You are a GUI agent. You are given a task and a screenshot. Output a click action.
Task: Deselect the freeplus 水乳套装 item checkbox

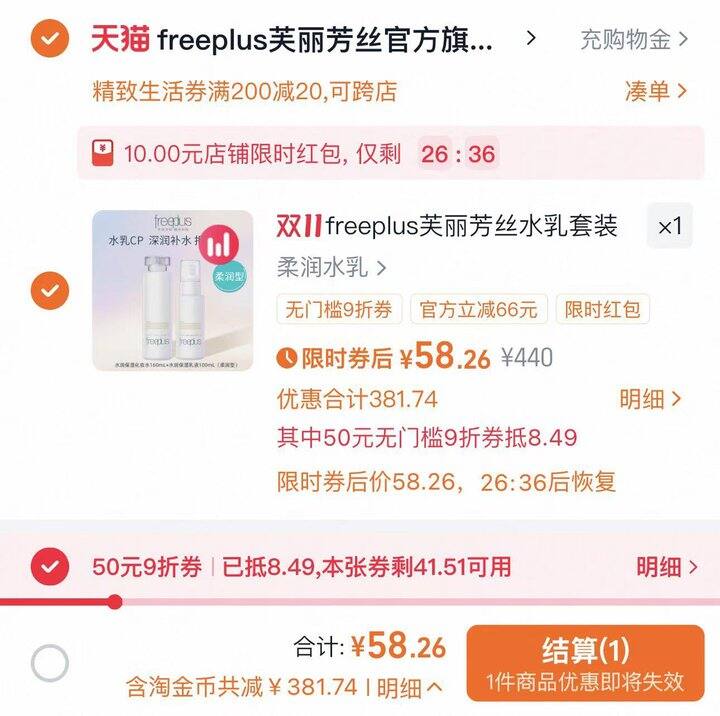tap(49, 291)
